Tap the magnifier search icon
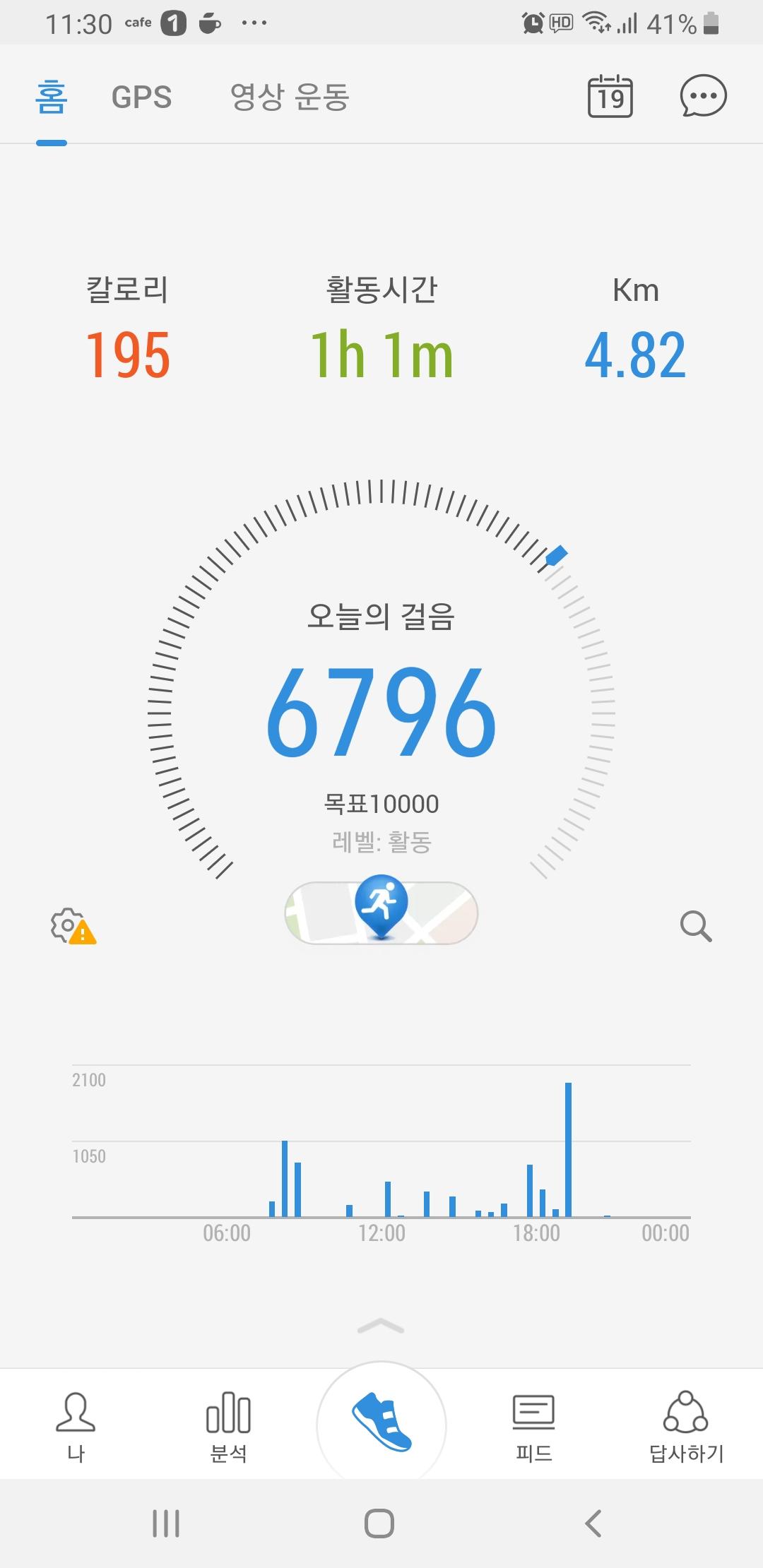This screenshot has width=763, height=1568. tap(695, 926)
